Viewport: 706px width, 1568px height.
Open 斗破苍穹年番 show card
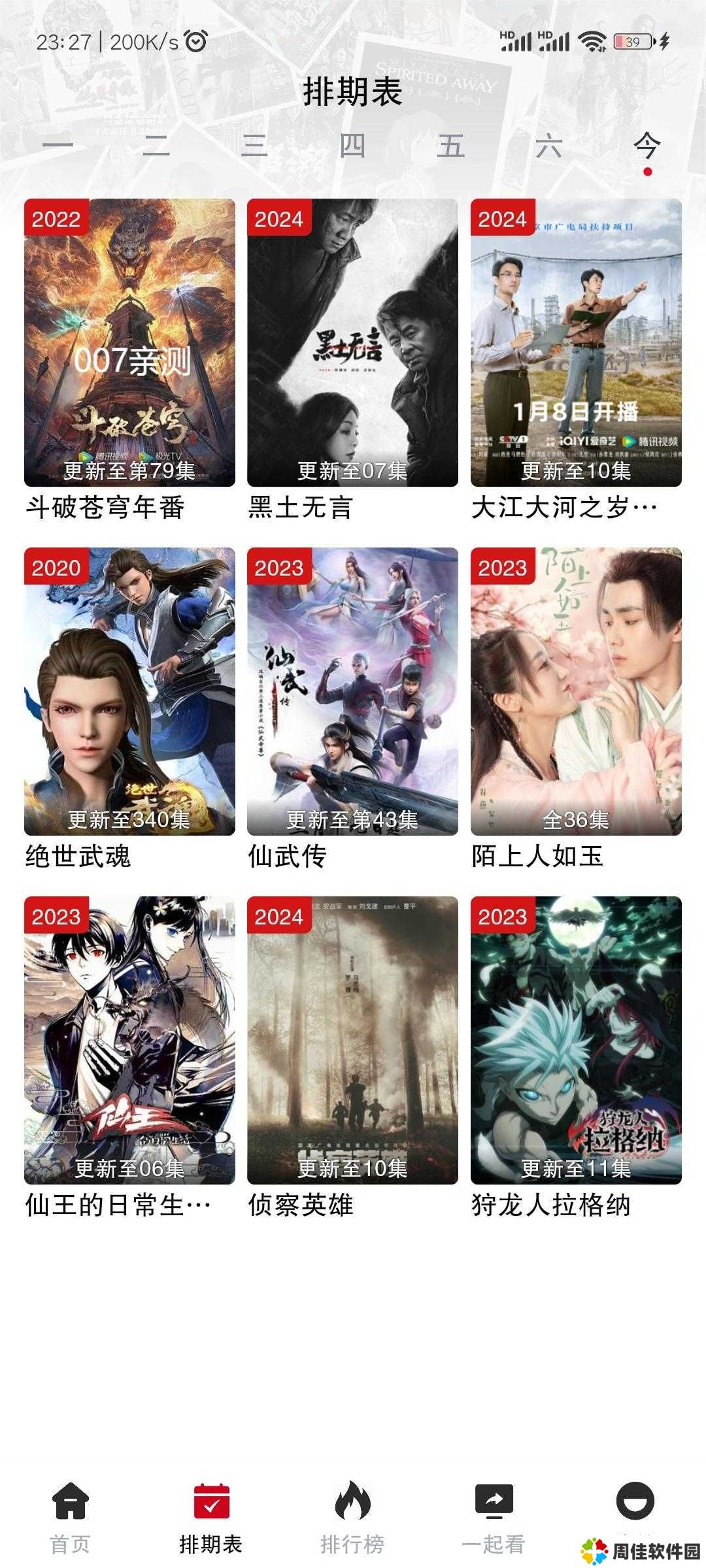point(129,343)
